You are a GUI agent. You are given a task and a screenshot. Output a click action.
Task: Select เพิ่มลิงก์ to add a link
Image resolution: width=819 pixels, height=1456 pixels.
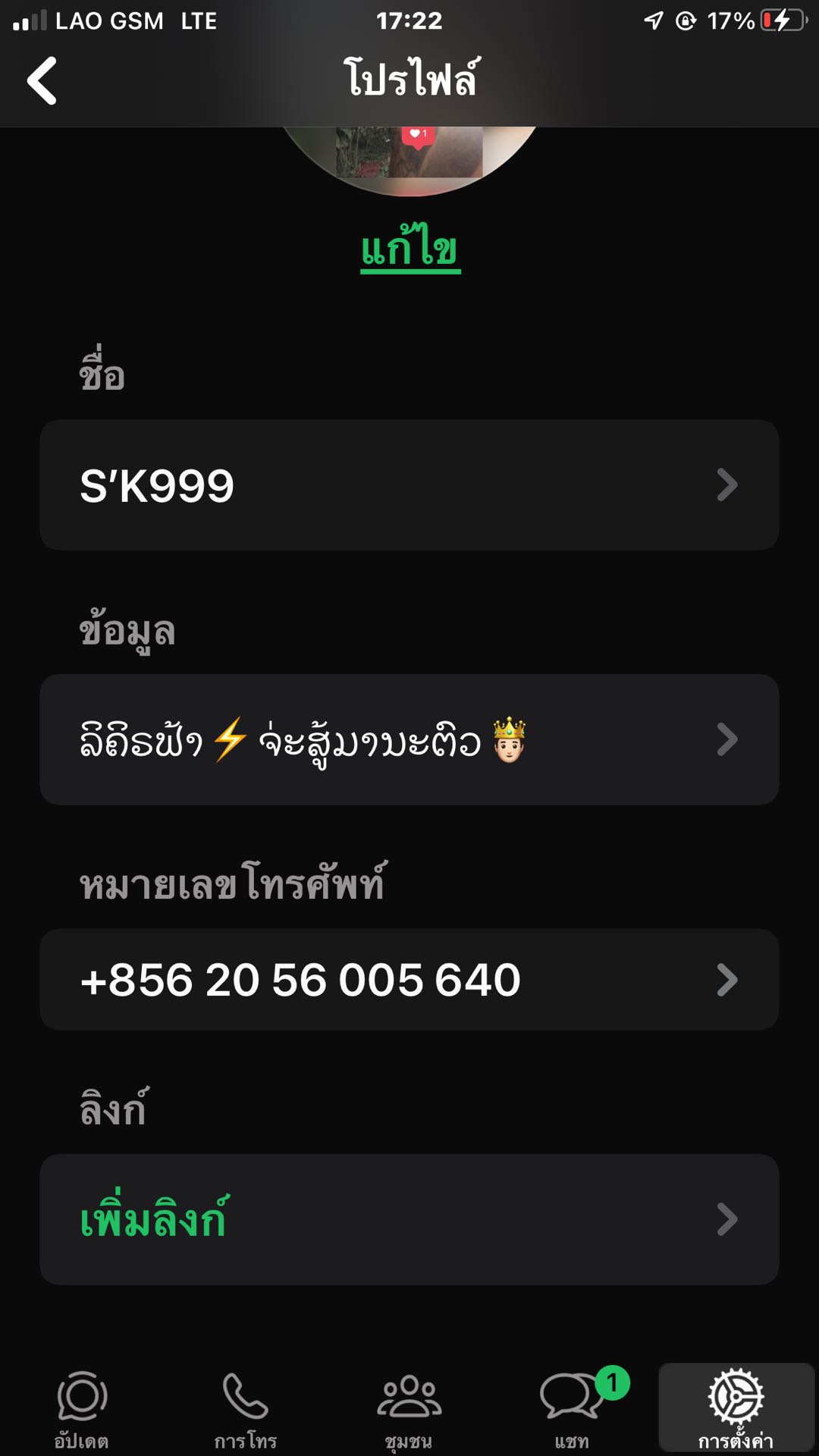pyautogui.click(x=409, y=1219)
